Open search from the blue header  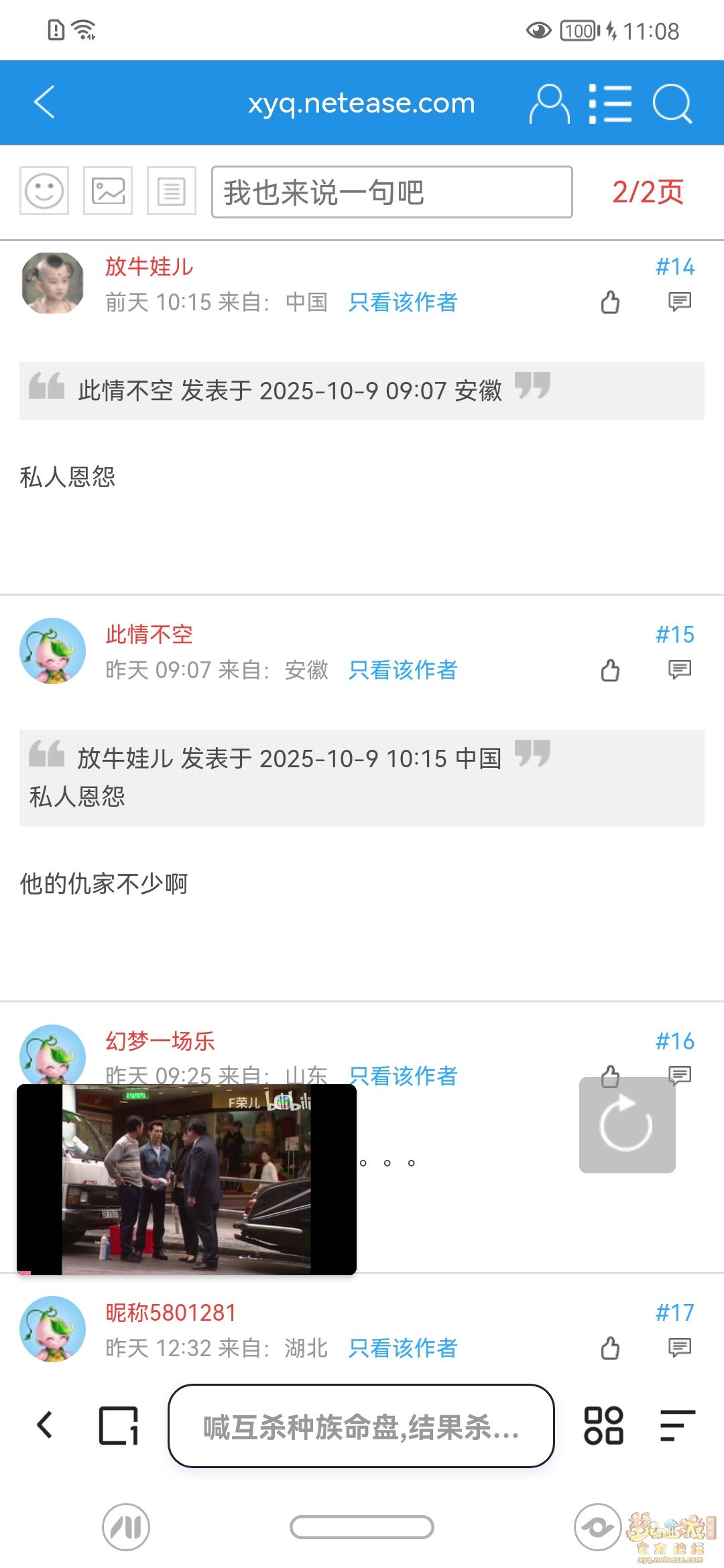click(x=672, y=104)
